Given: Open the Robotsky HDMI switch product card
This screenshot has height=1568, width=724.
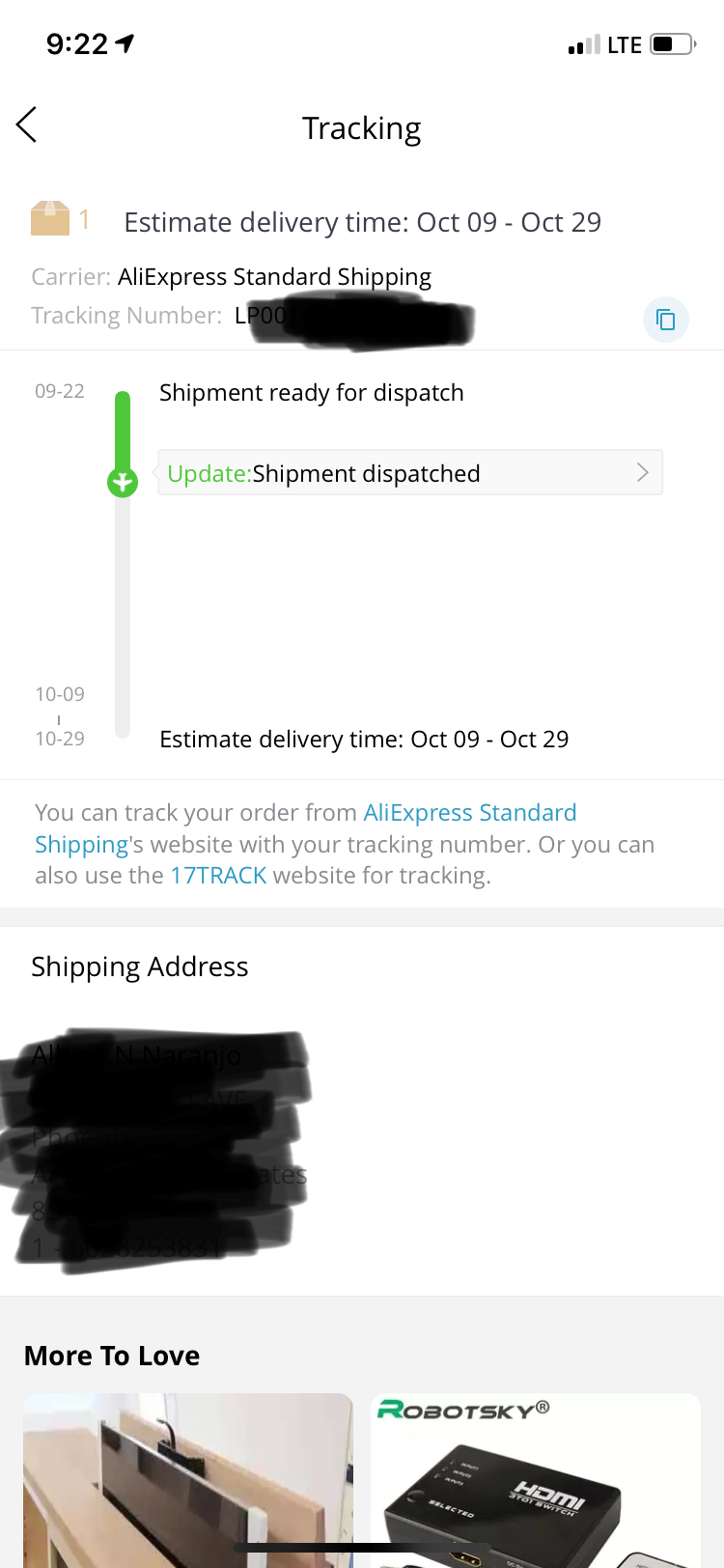Looking at the screenshot, I should coord(536,1480).
